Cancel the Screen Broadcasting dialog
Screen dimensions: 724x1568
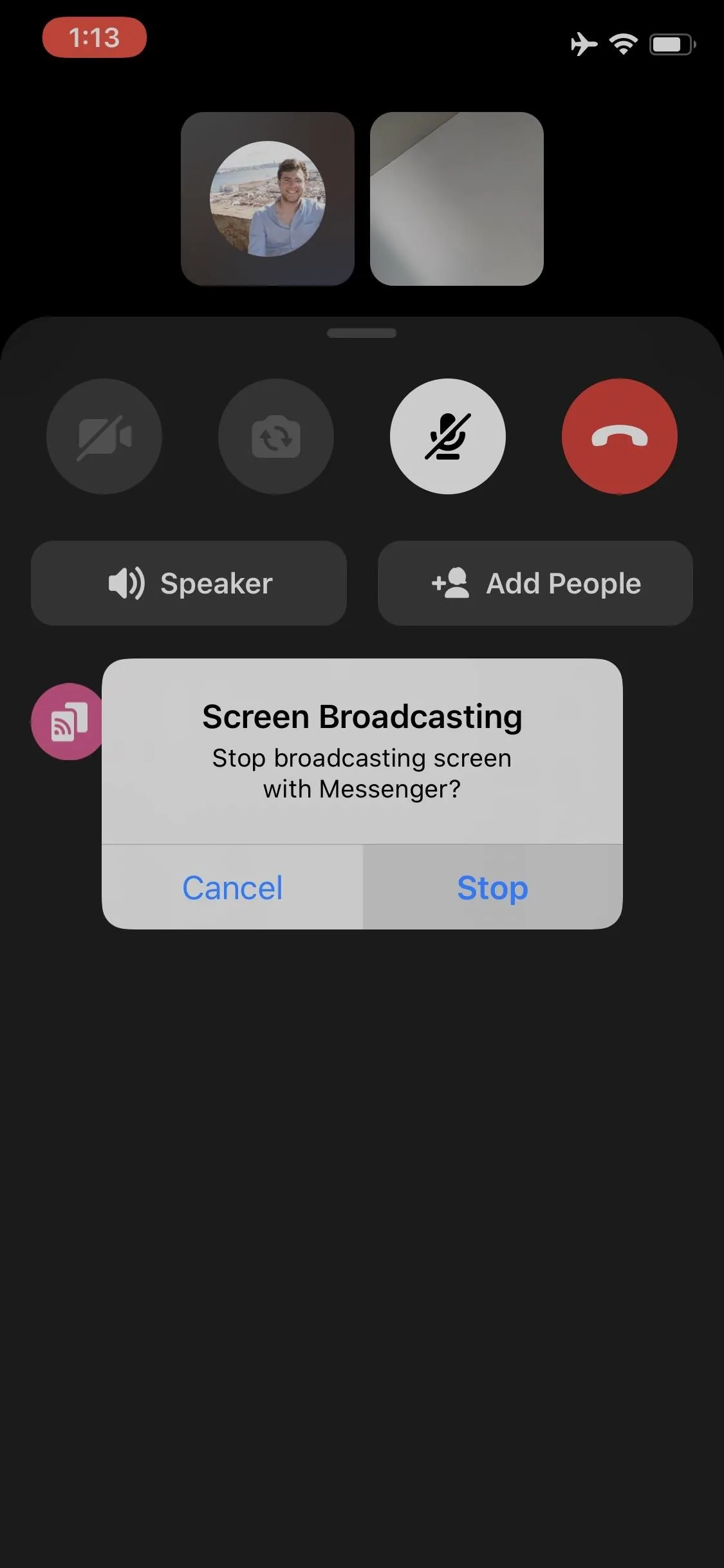[232, 887]
